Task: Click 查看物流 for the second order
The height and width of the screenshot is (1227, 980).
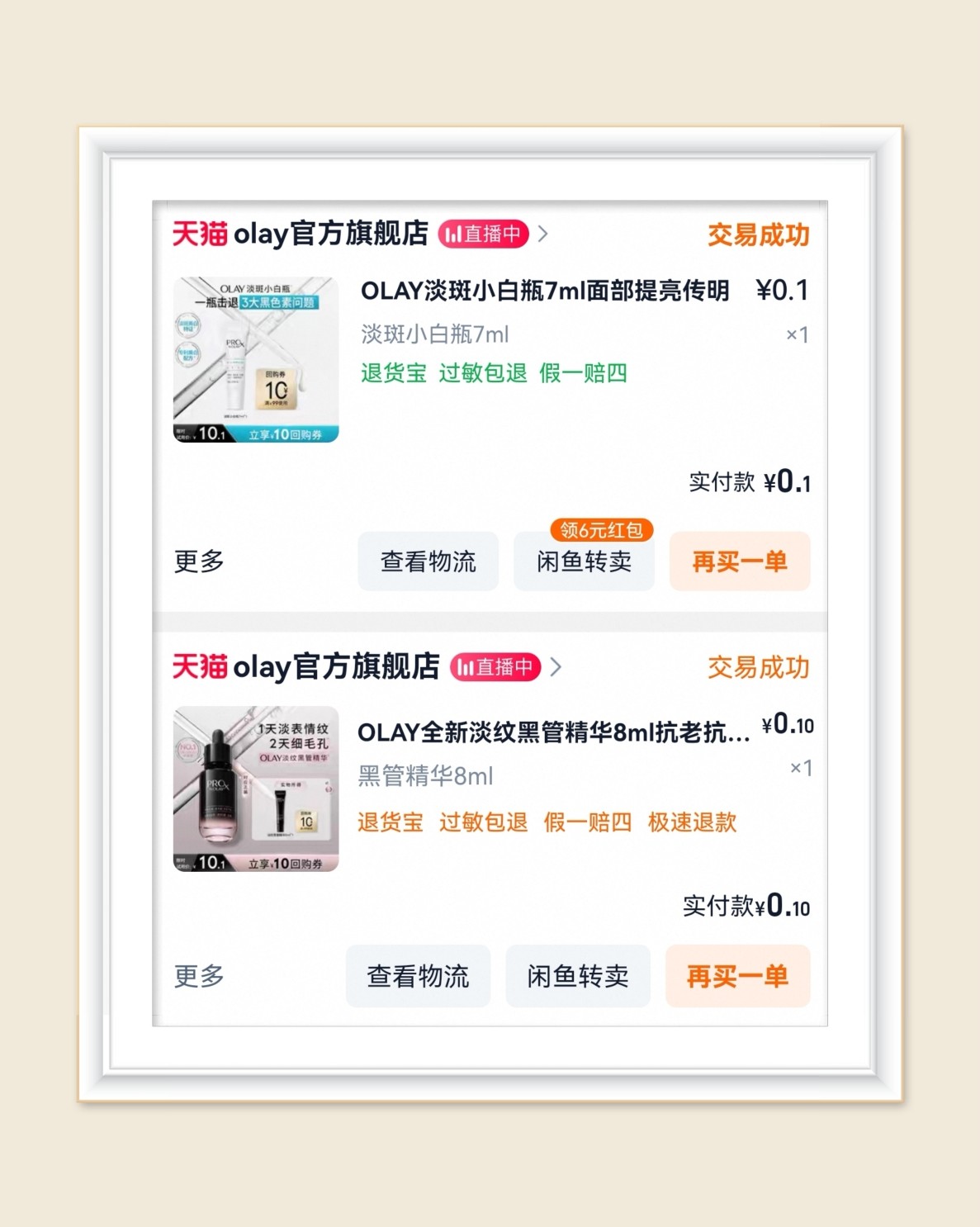Action: [418, 977]
